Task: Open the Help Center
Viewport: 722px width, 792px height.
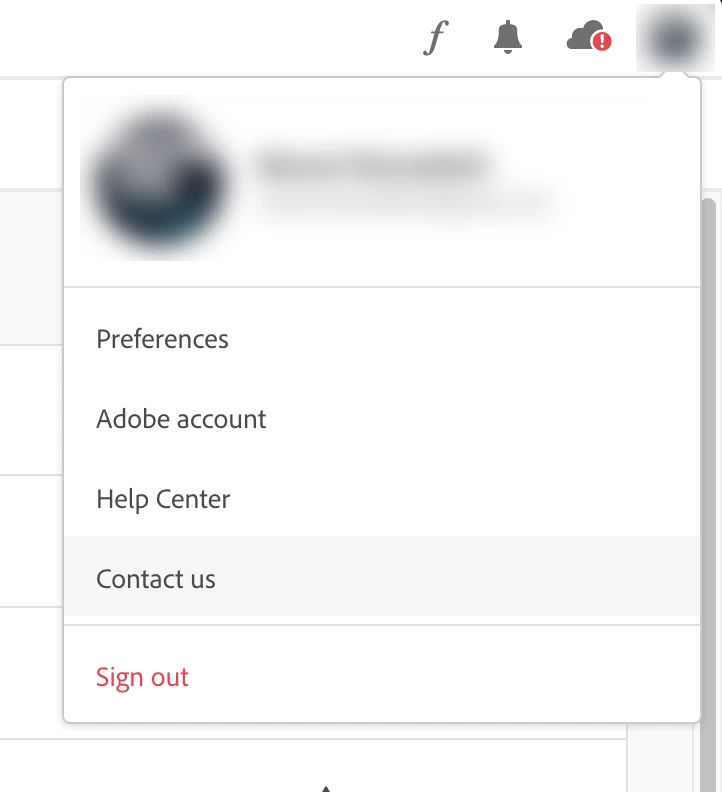Action: pyautogui.click(x=163, y=498)
